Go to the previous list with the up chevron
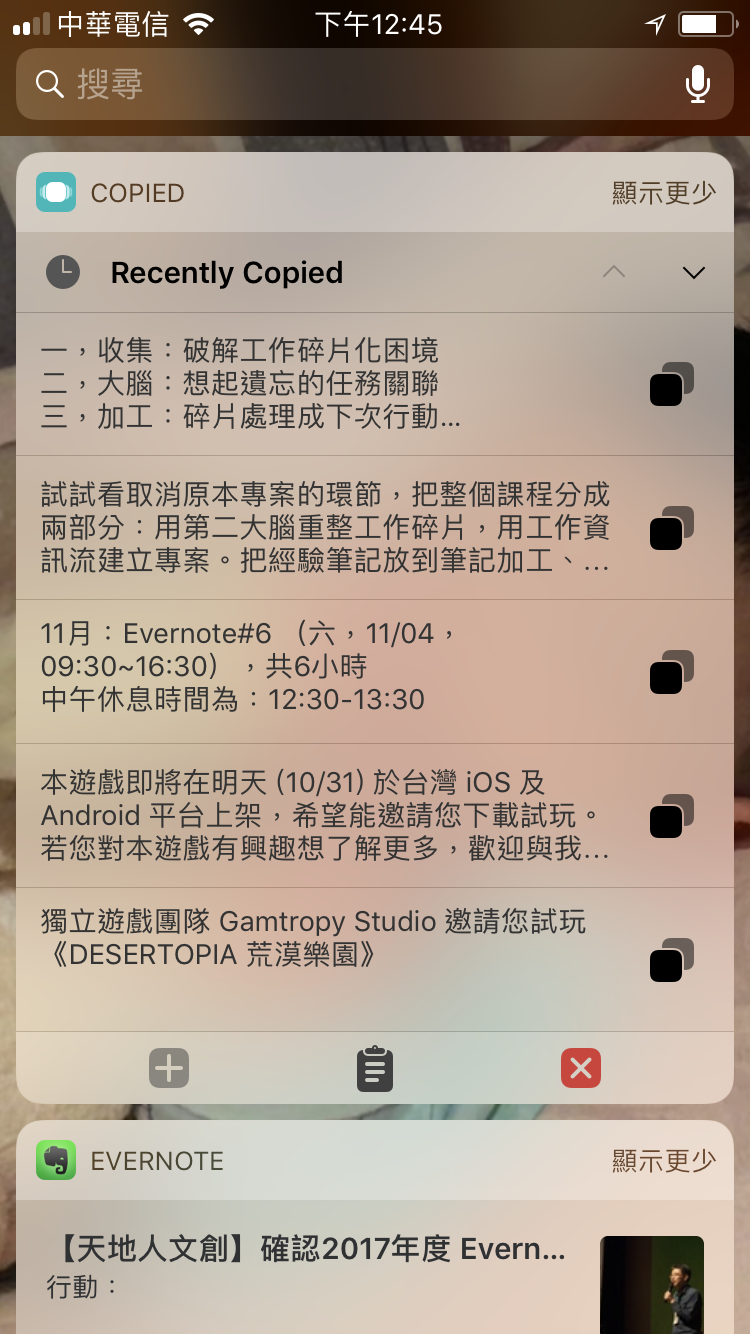The height and width of the screenshot is (1334, 750). click(x=614, y=272)
